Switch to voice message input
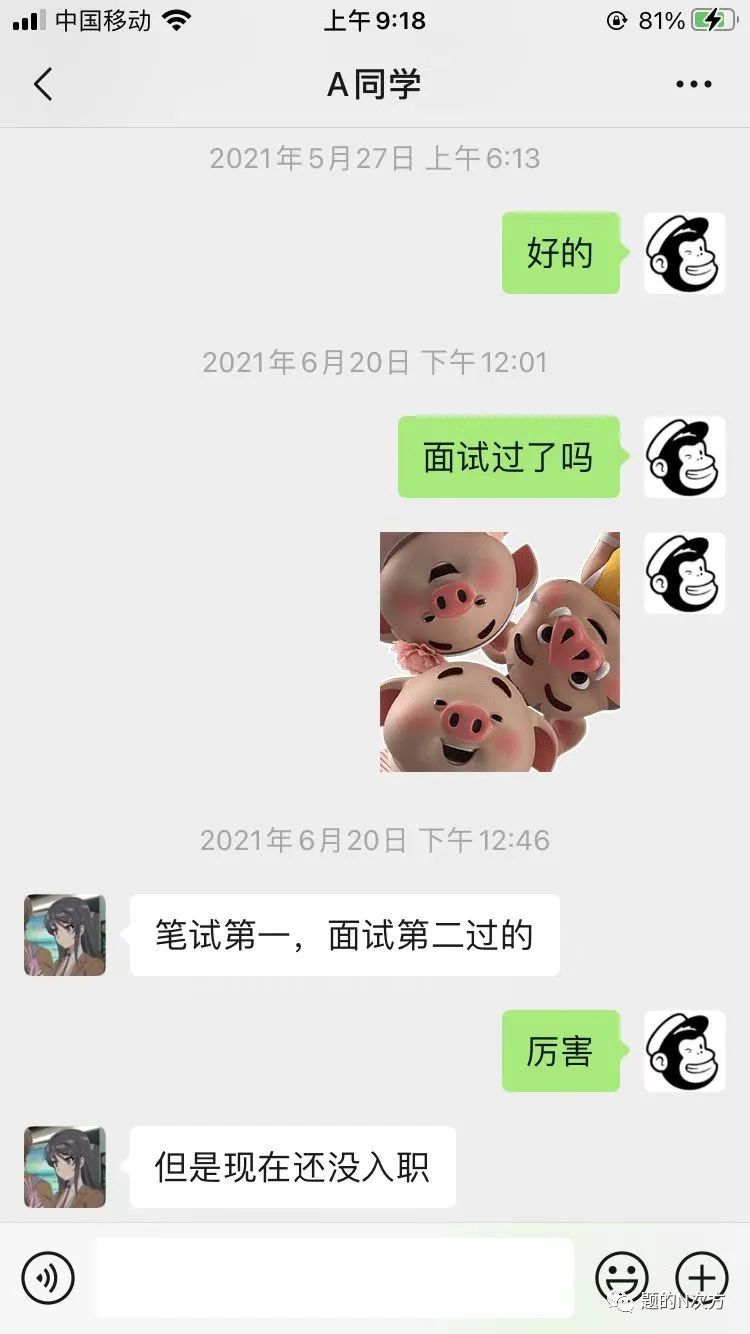This screenshot has height=1334, width=750. 48,1277
